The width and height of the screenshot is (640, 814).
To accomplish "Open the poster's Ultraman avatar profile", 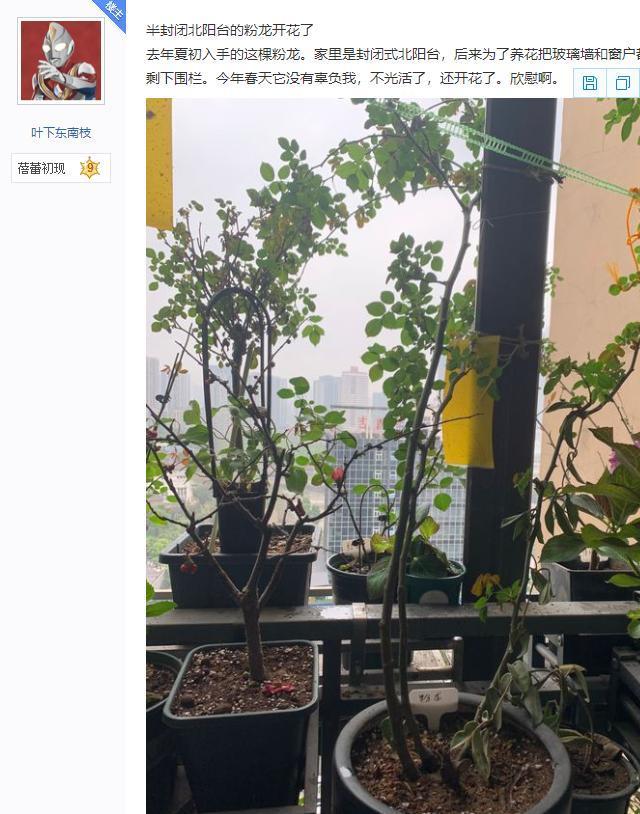I will (61, 61).
